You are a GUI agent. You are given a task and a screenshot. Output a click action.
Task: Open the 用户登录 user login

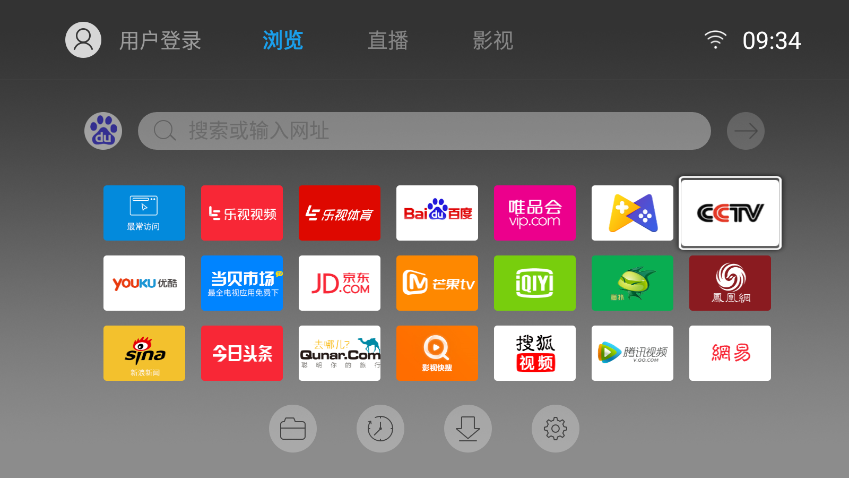135,41
